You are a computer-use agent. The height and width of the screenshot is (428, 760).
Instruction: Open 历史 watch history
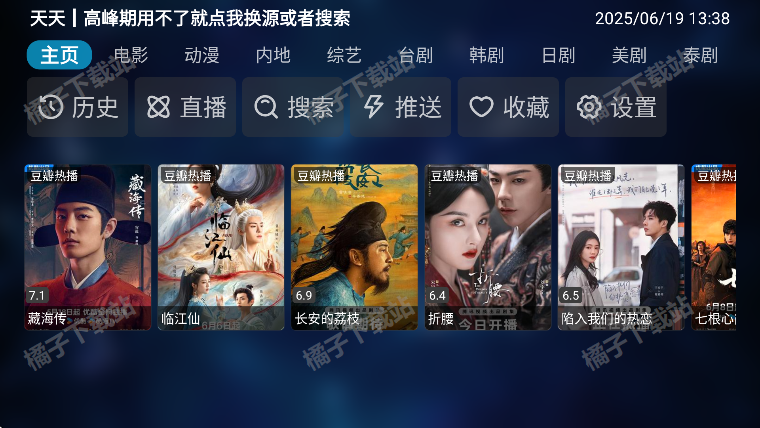click(78, 107)
